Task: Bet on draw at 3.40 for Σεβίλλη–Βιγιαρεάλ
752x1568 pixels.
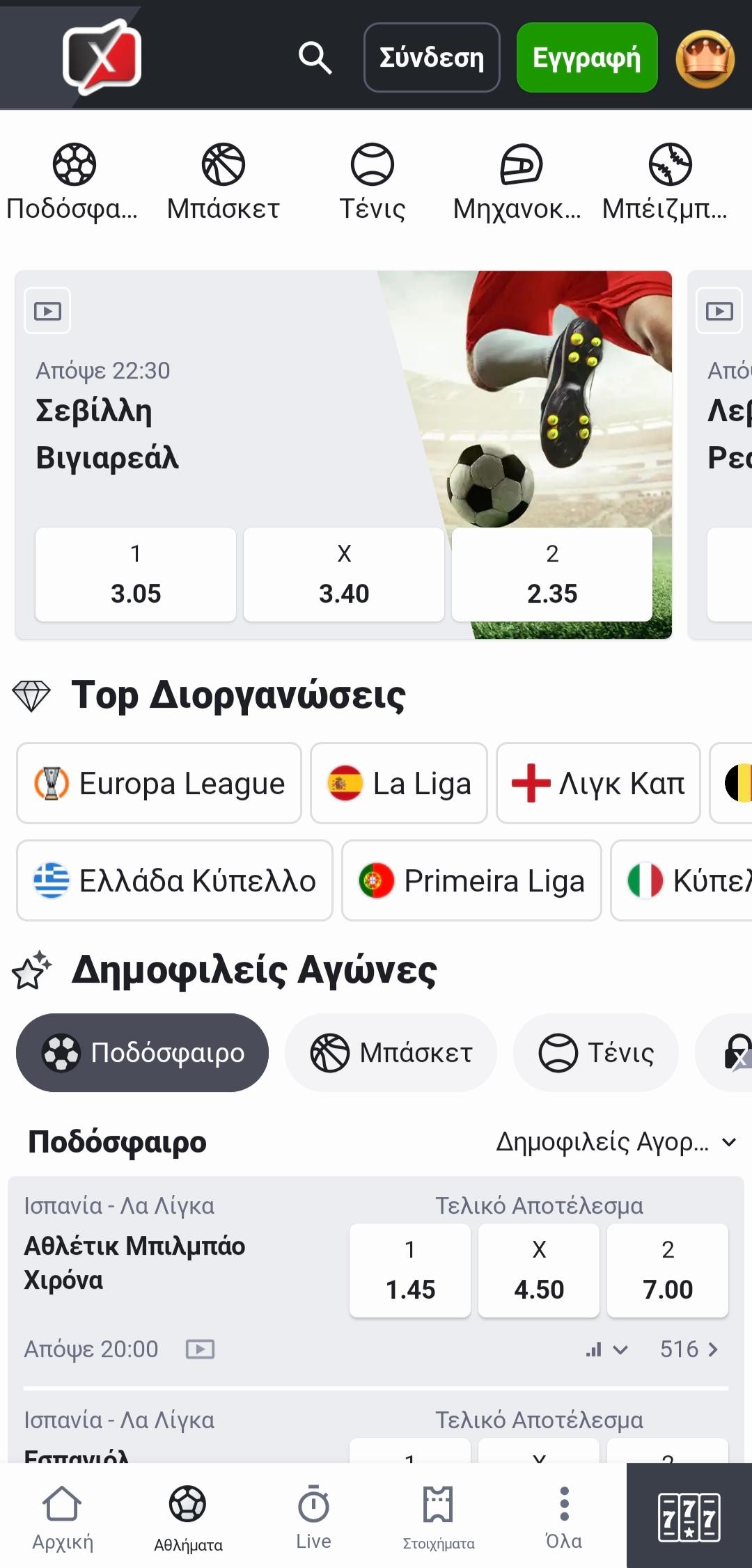Action: [x=344, y=574]
